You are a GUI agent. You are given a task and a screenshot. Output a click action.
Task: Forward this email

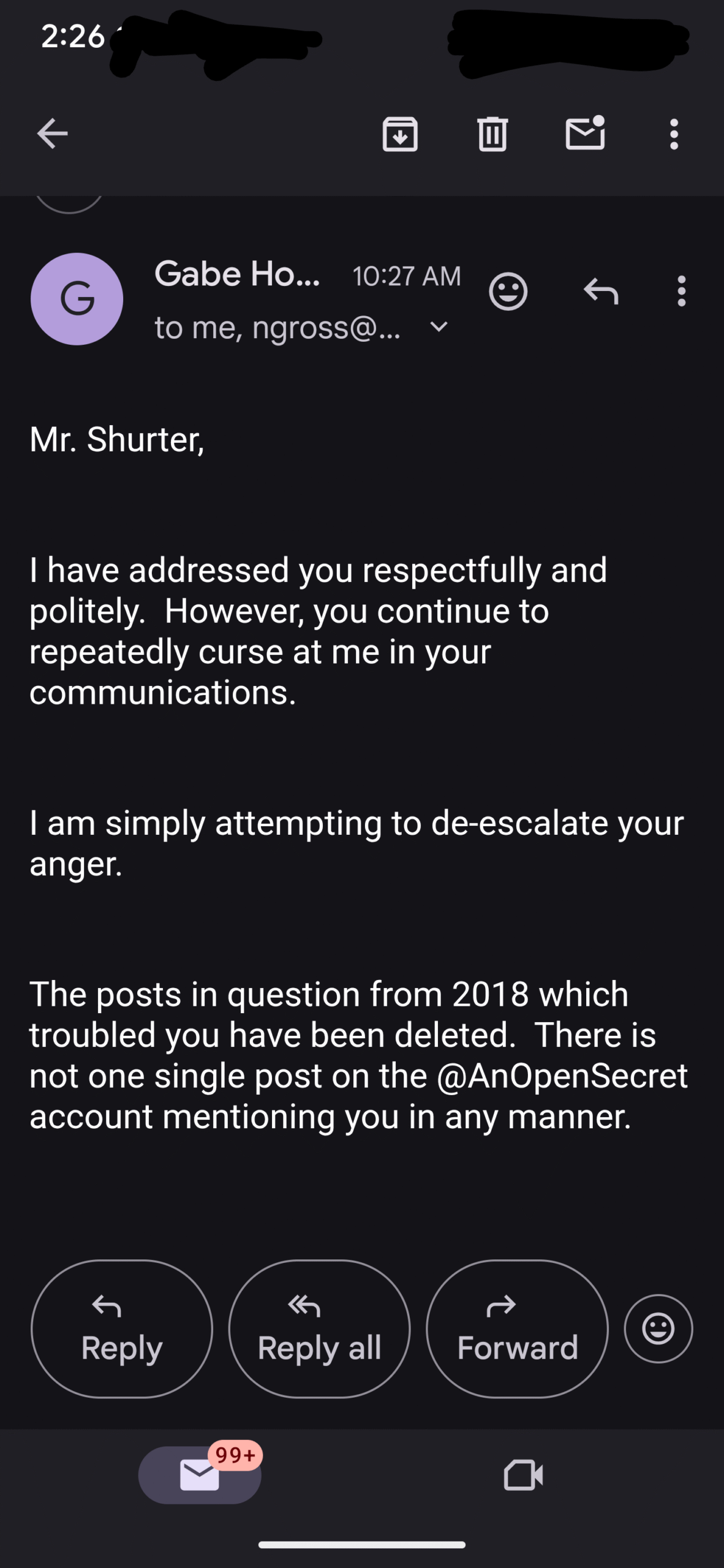(517, 1329)
